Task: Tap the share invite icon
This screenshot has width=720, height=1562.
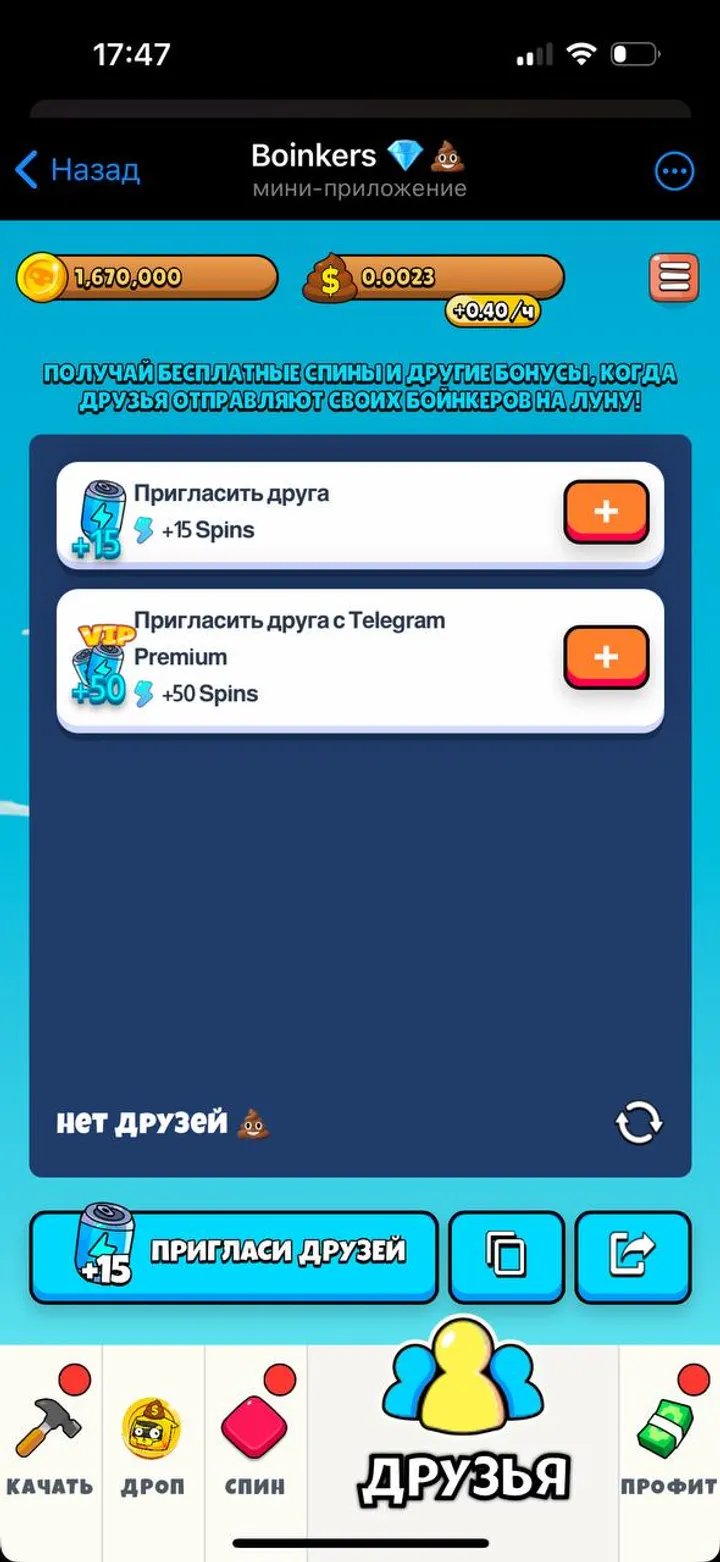Action: pyautogui.click(x=632, y=1256)
